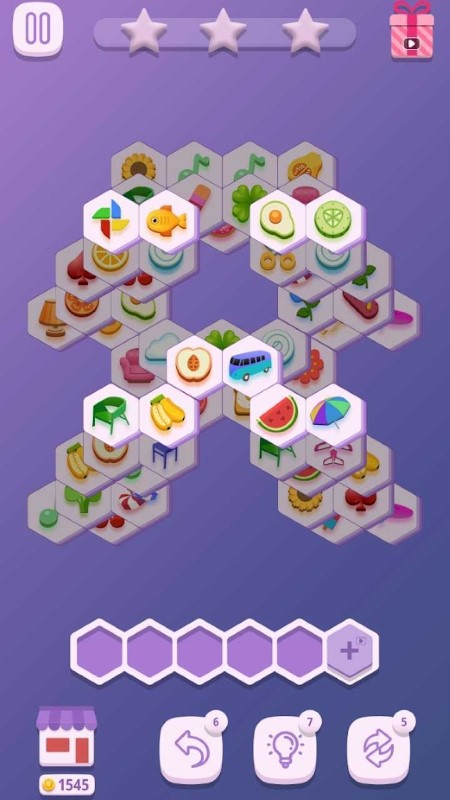Image resolution: width=450 pixels, height=800 pixels.
Task: Pause the game
Action: point(38,29)
